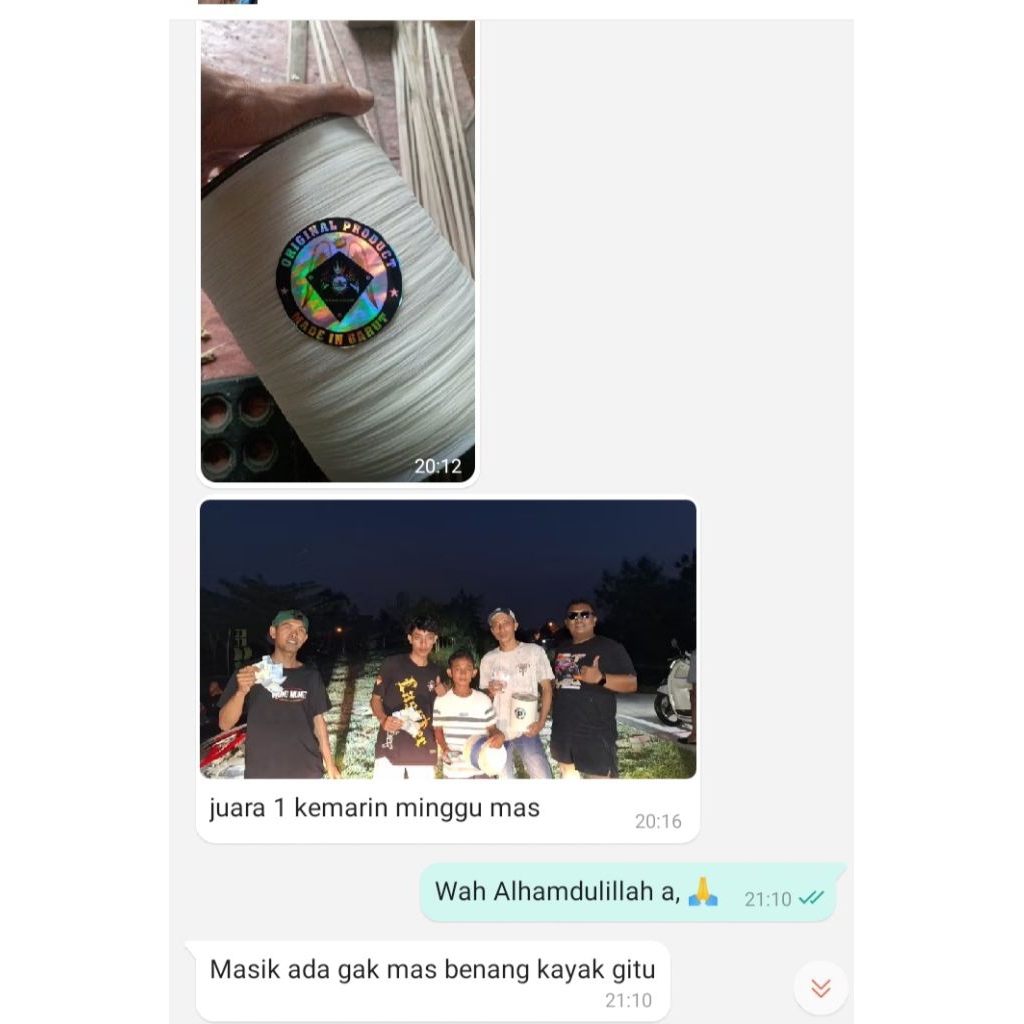Viewport: 1024px width, 1024px height.
Task: Jump to latest messages with double-chevron button
Action: click(820, 988)
